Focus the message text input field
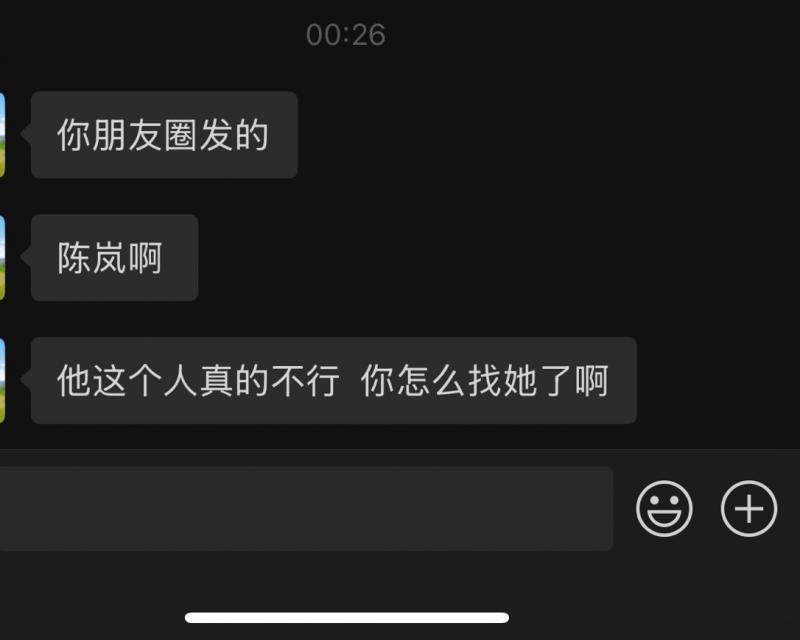Image resolution: width=800 pixels, height=640 pixels. coord(300,508)
